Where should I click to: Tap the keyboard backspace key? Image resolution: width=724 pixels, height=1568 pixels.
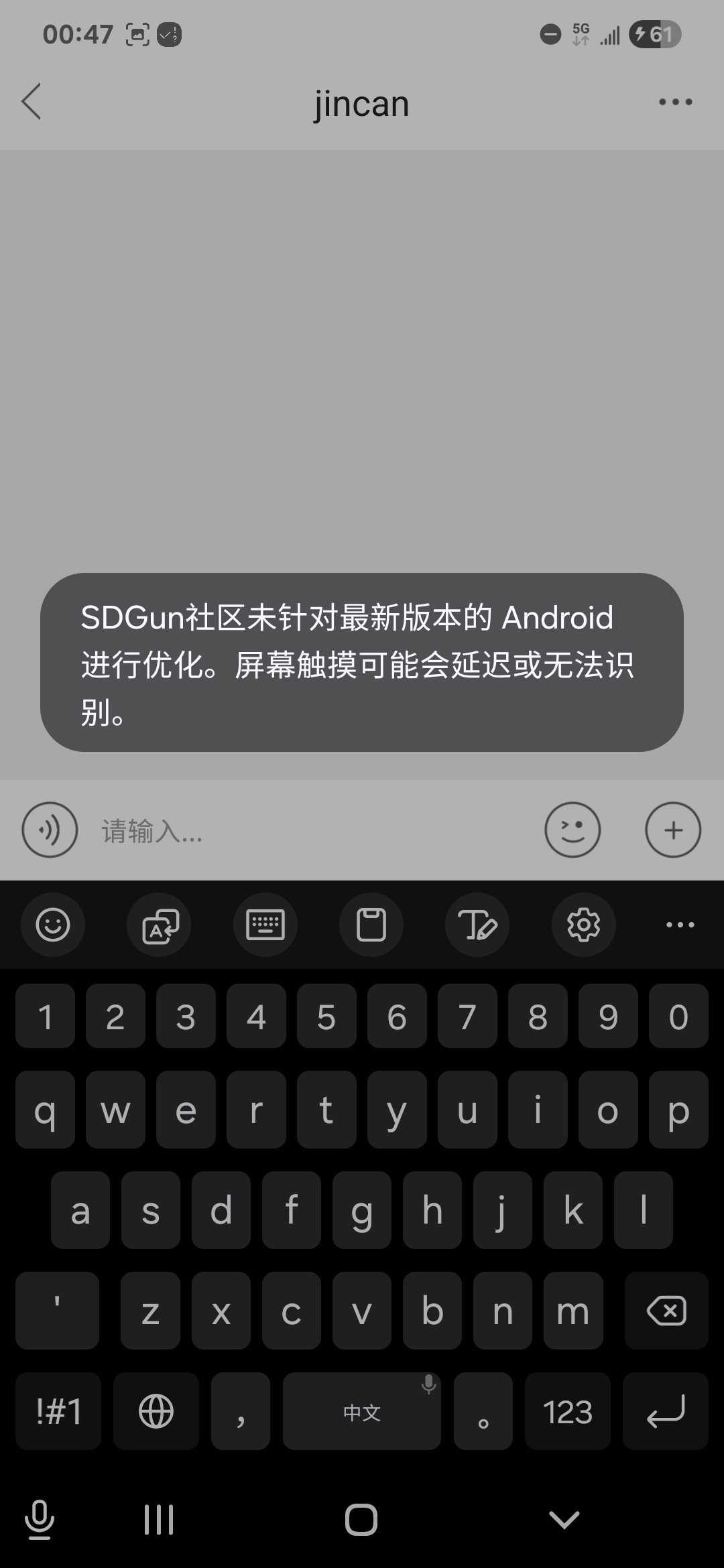pos(666,1311)
